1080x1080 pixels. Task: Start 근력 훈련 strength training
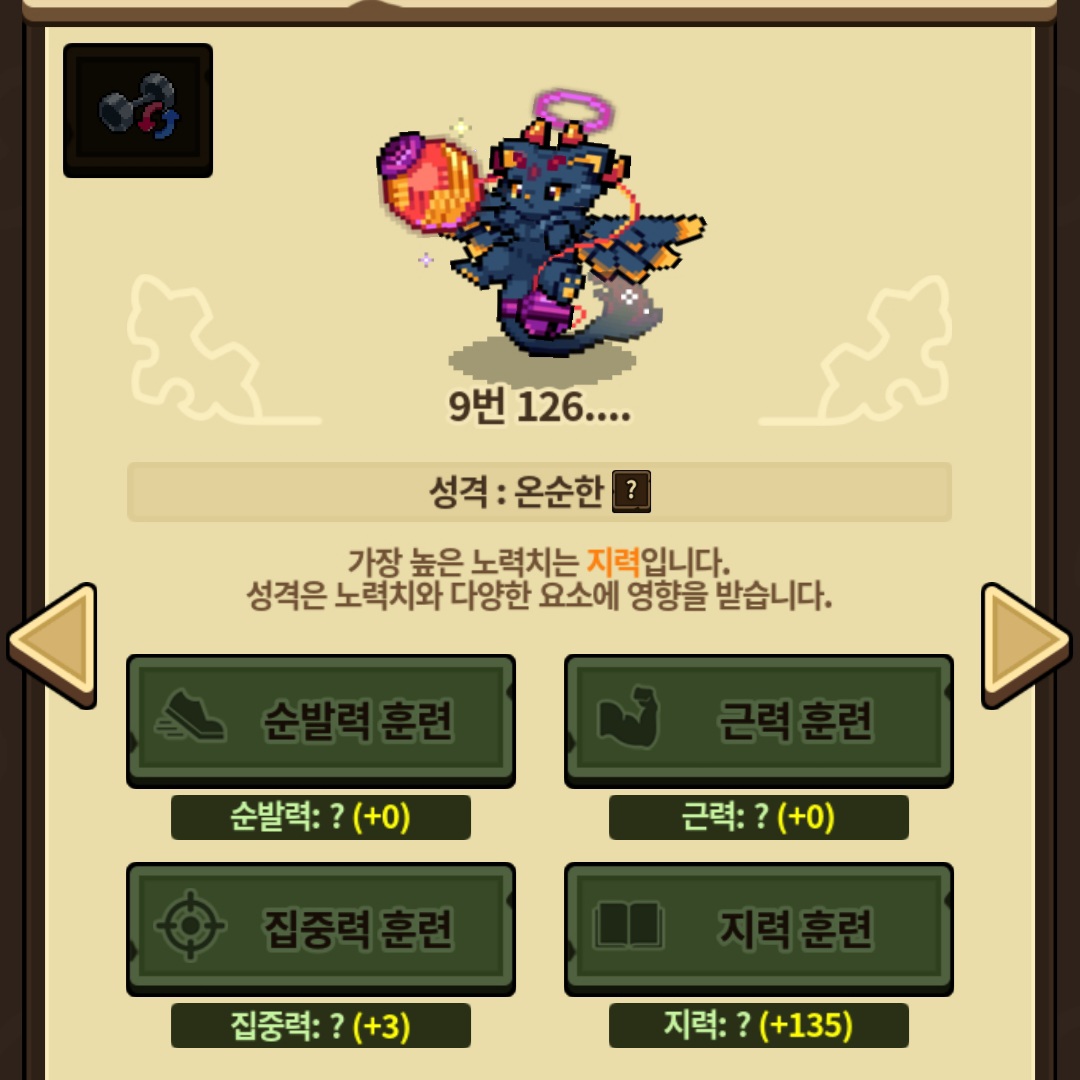[x=759, y=720]
